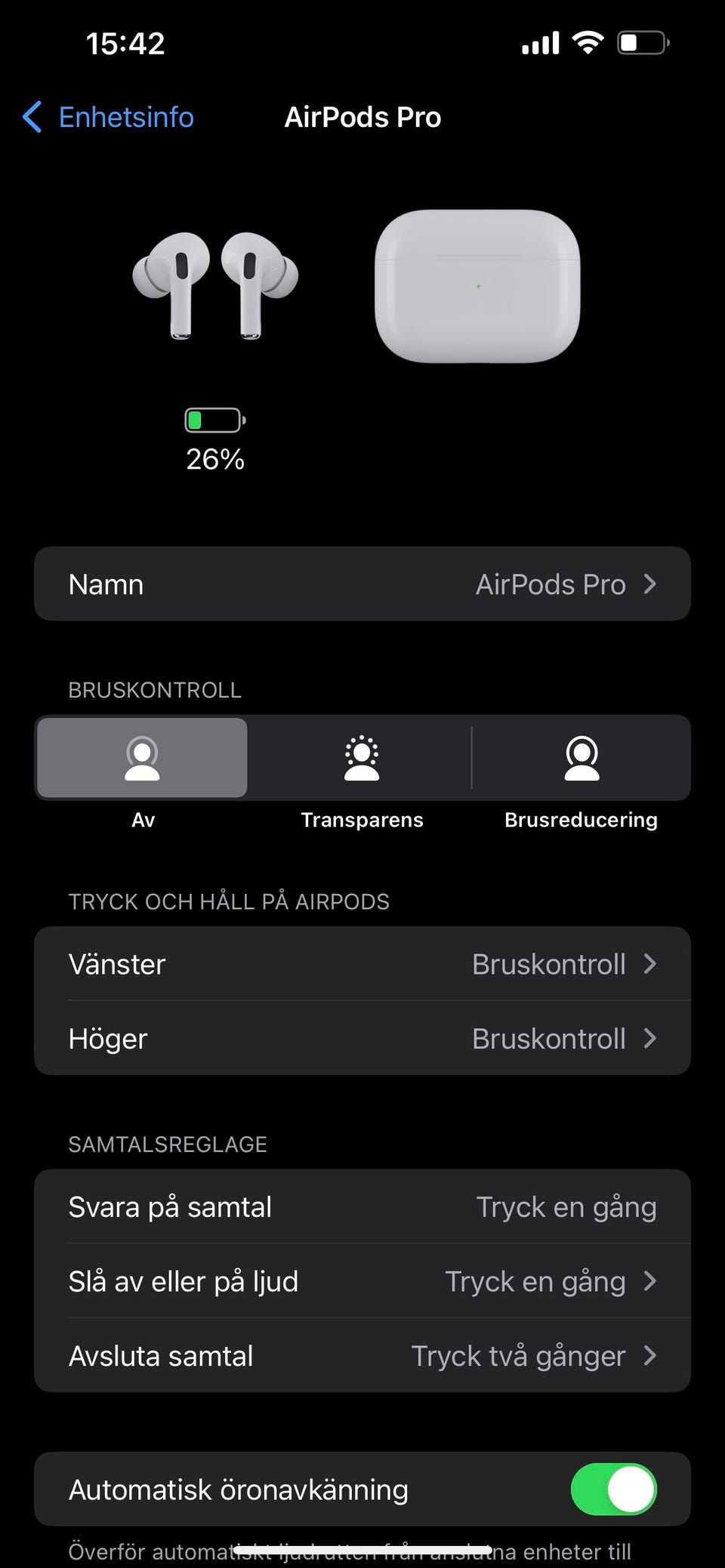Switch to Brusreducering mode
Viewport: 725px width, 1568px height.
click(x=582, y=758)
